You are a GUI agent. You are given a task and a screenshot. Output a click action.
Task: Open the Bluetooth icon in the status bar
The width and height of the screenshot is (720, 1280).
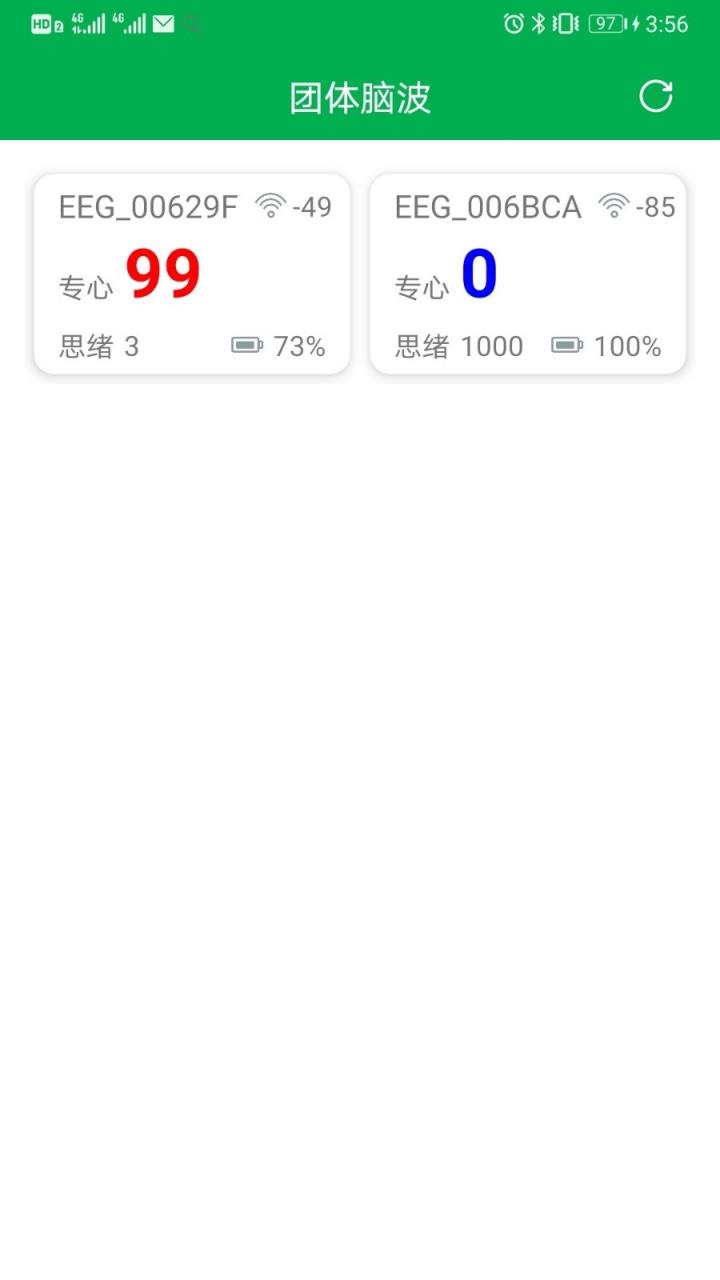[537, 23]
